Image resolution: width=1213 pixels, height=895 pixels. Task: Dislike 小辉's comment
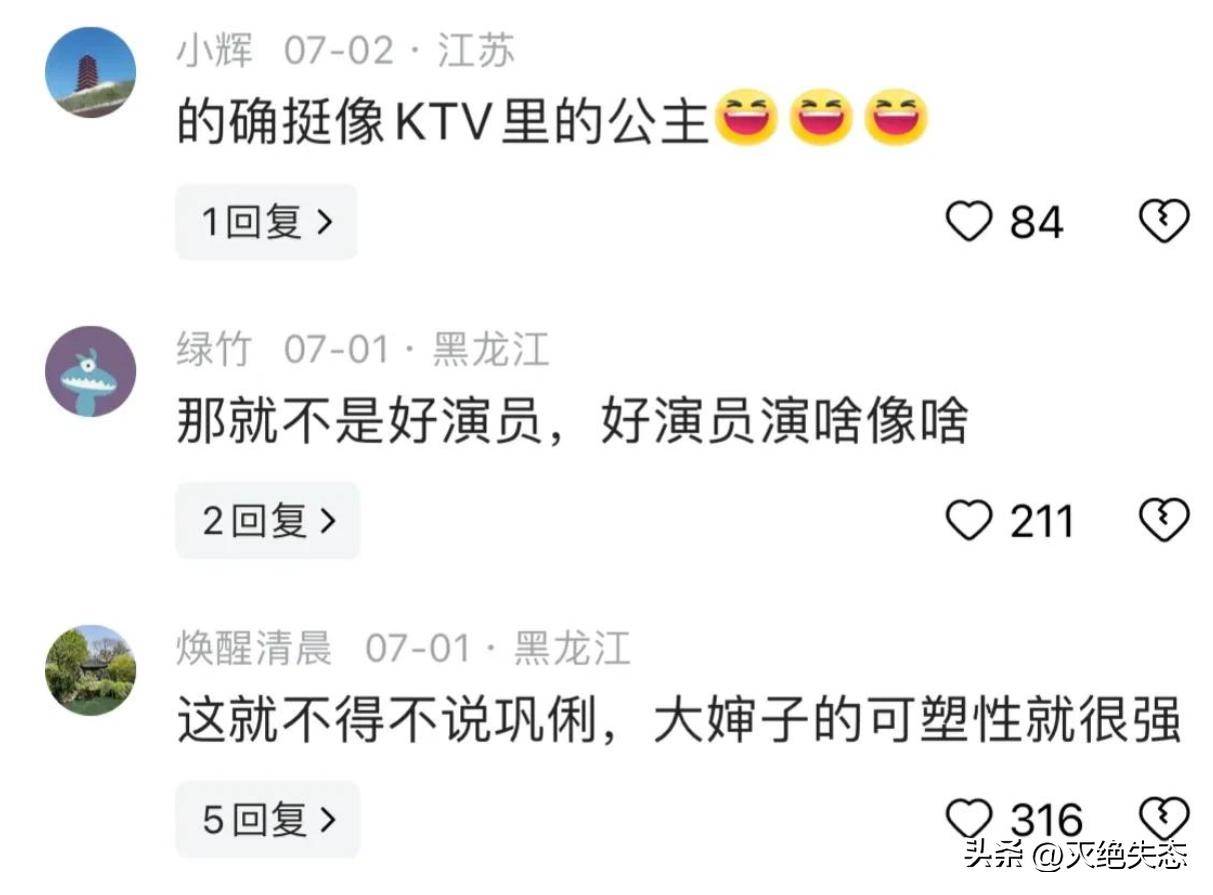(1165, 221)
